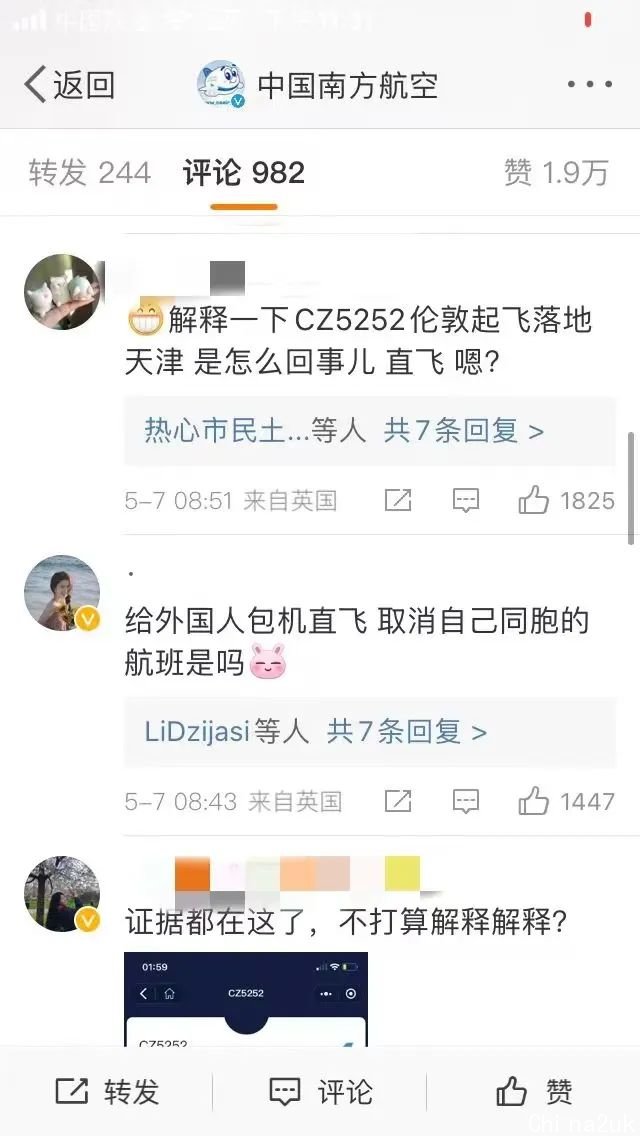Screen dimensions: 640x1136
Task: Switch to the 转发 244 tab
Action: click(x=90, y=173)
